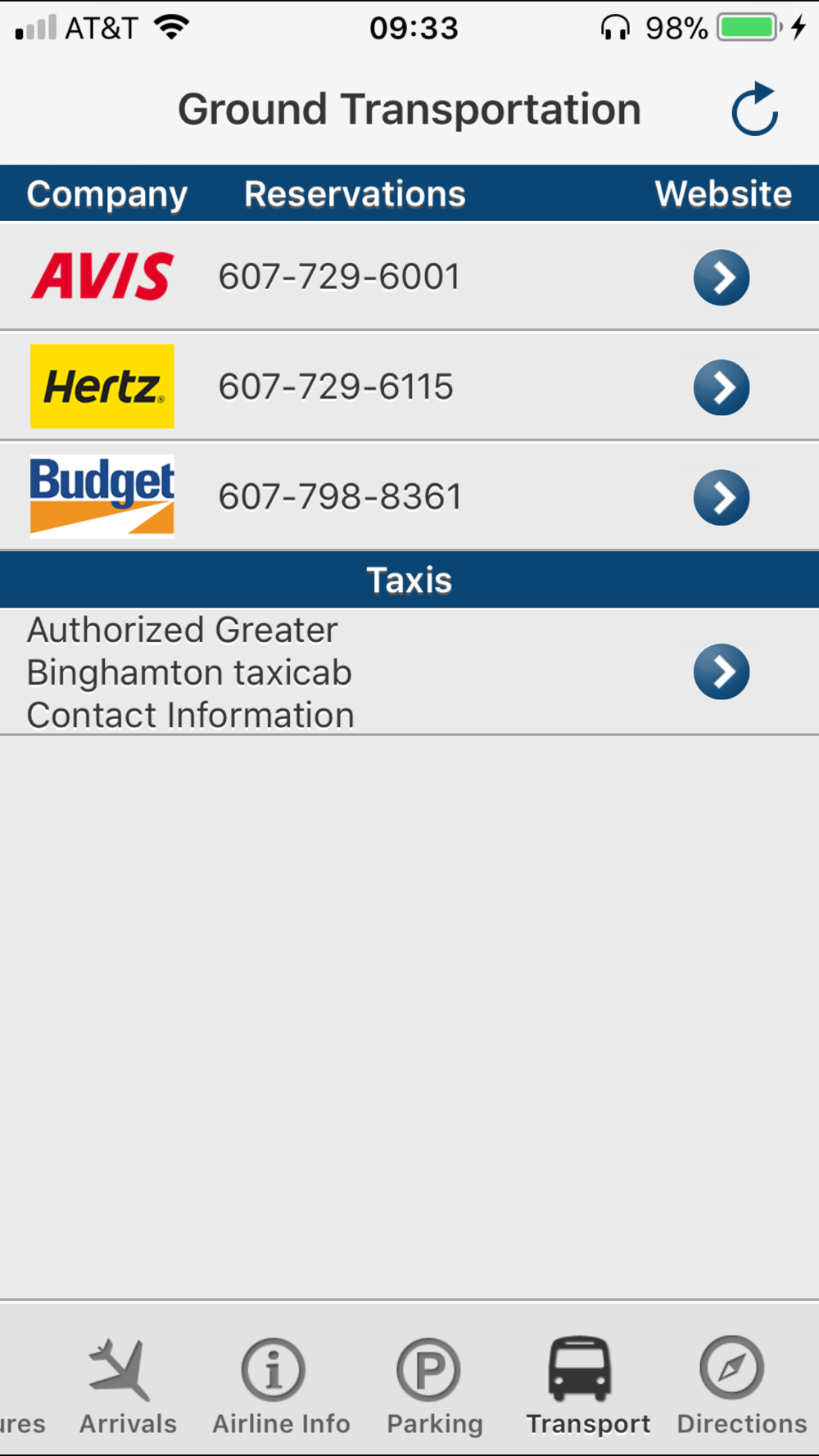Open the Avis website arrow
Image resolution: width=819 pixels, height=1456 pixels.
tap(722, 278)
